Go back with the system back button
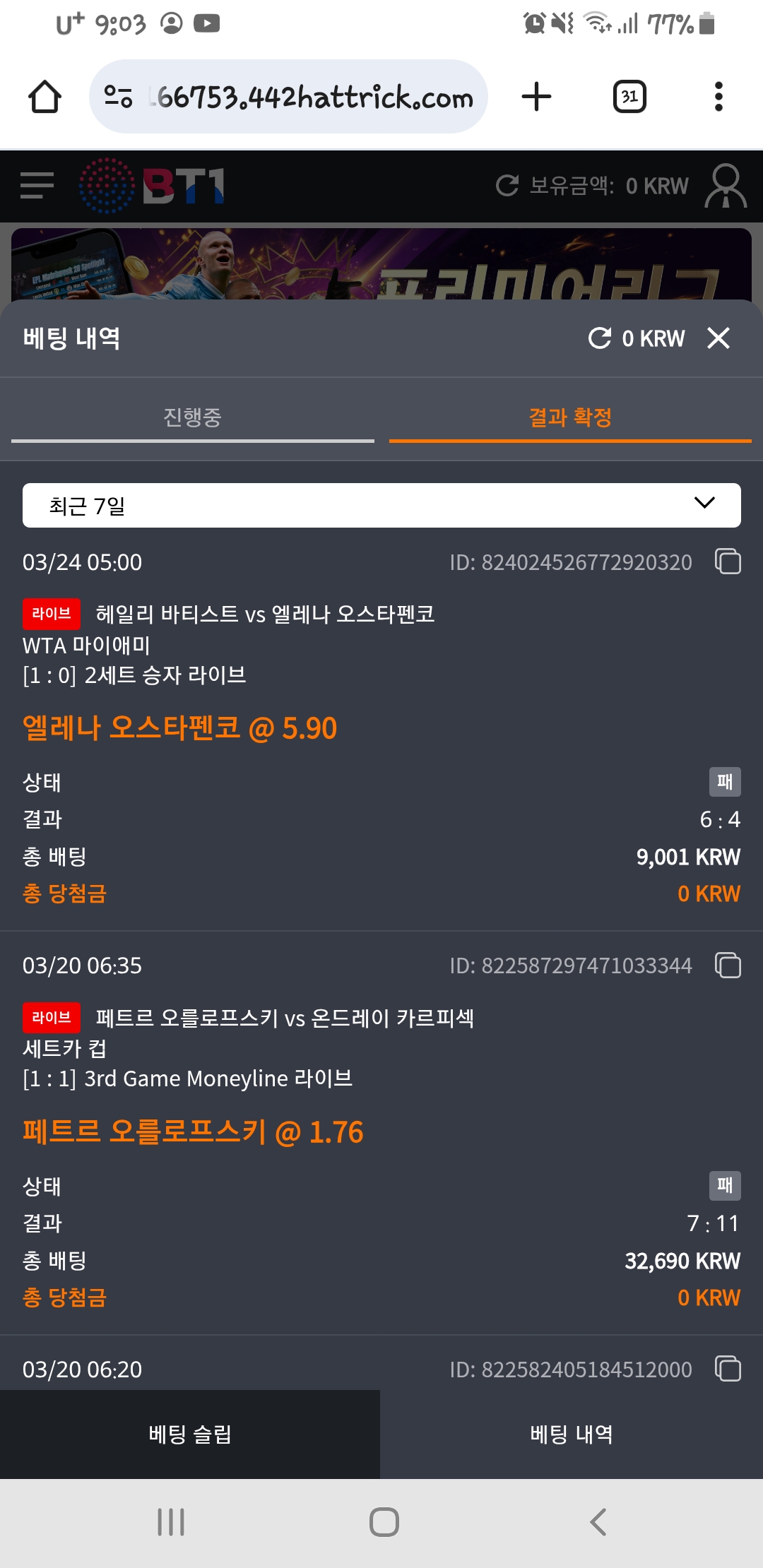 [598, 1522]
